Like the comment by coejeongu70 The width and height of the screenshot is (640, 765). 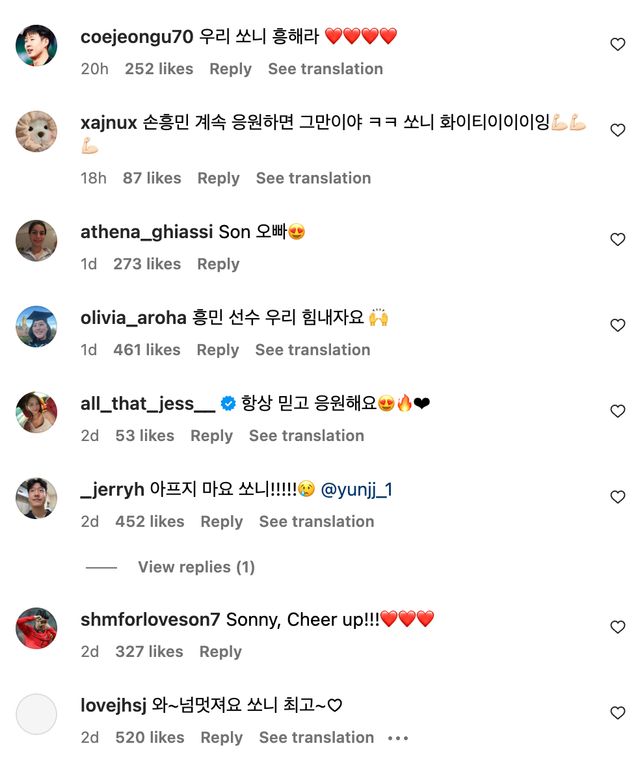point(617,44)
